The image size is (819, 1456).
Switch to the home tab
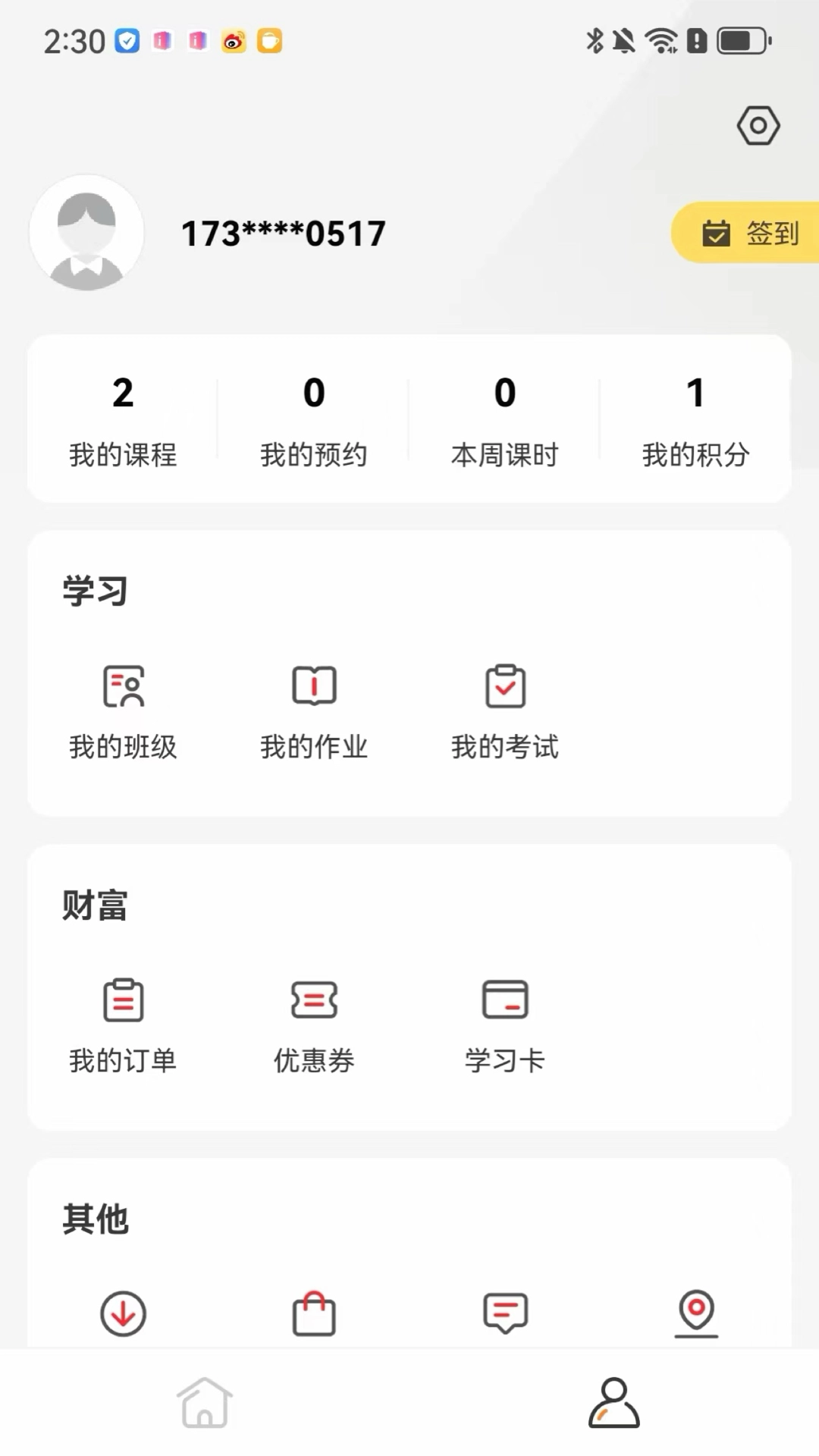(205, 1404)
